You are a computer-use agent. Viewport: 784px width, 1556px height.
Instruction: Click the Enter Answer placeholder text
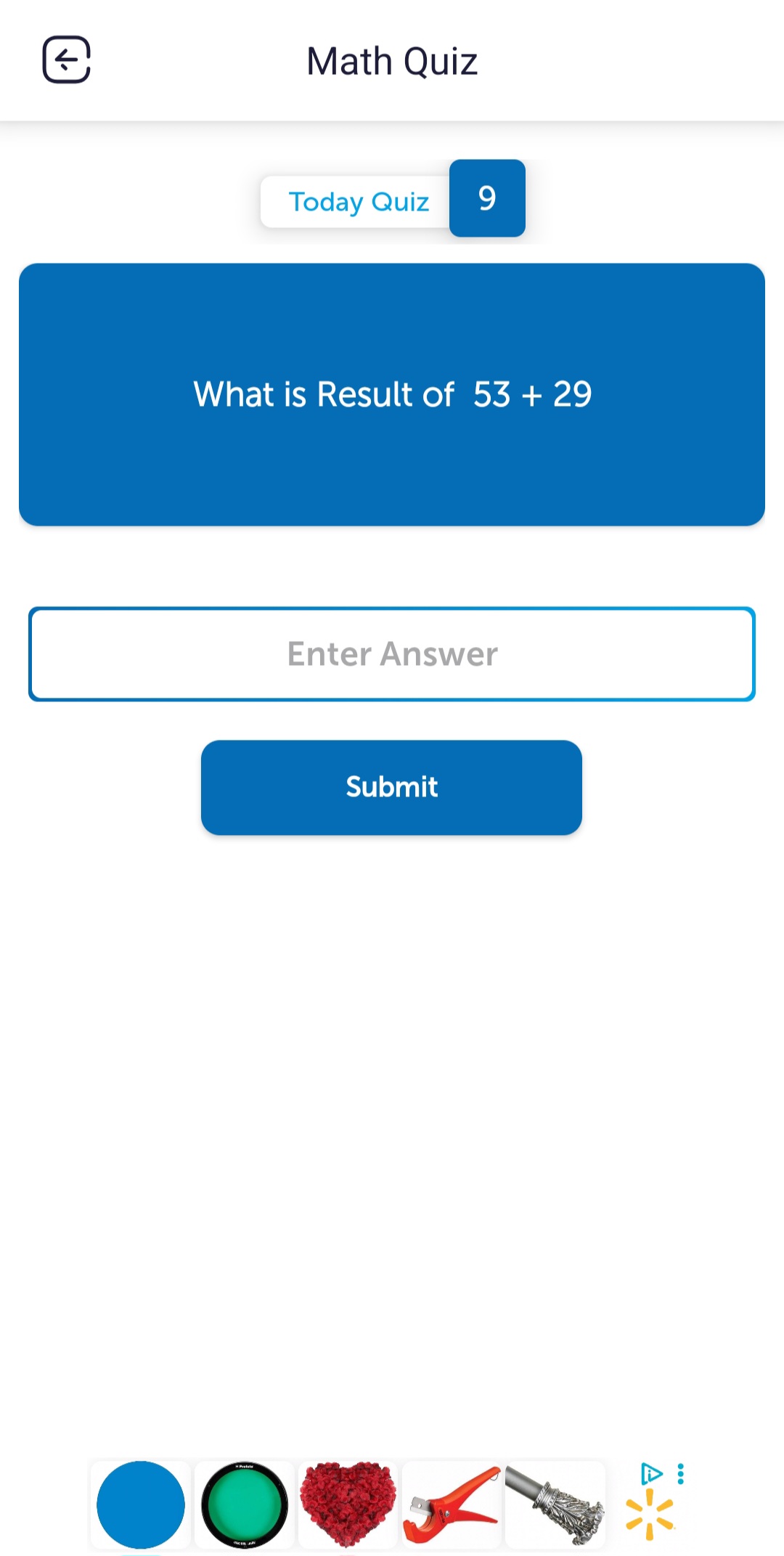(391, 653)
